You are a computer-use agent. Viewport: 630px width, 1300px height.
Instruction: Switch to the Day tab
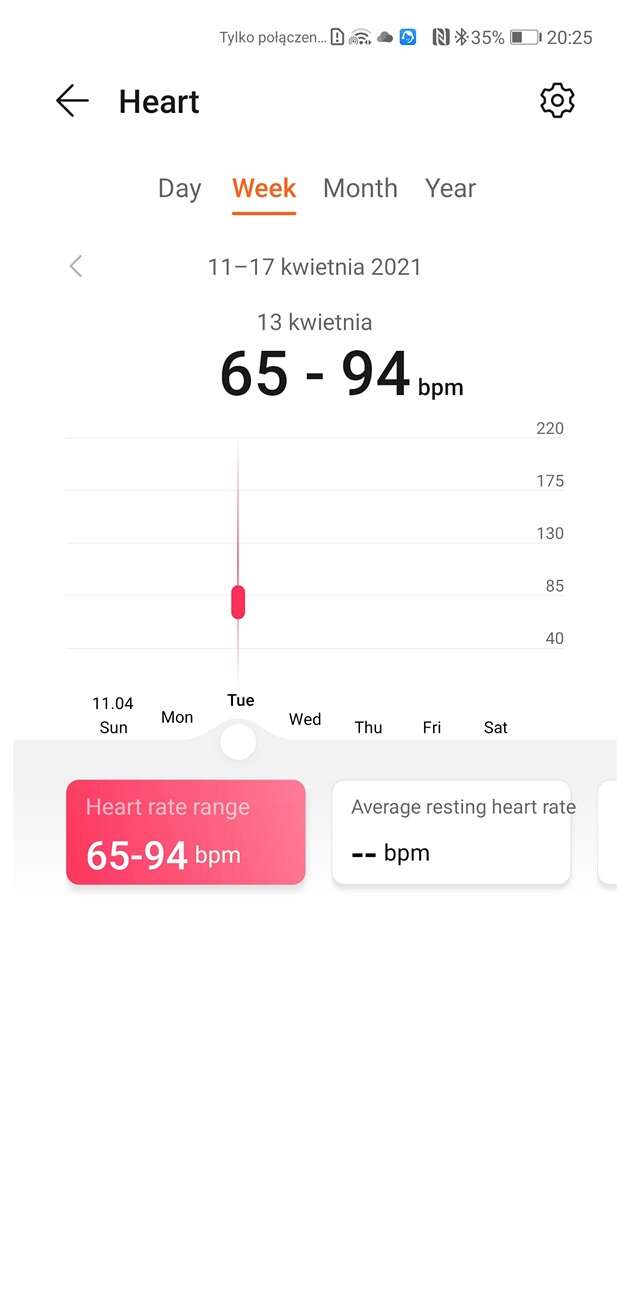pyautogui.click(x=180, y=188)
